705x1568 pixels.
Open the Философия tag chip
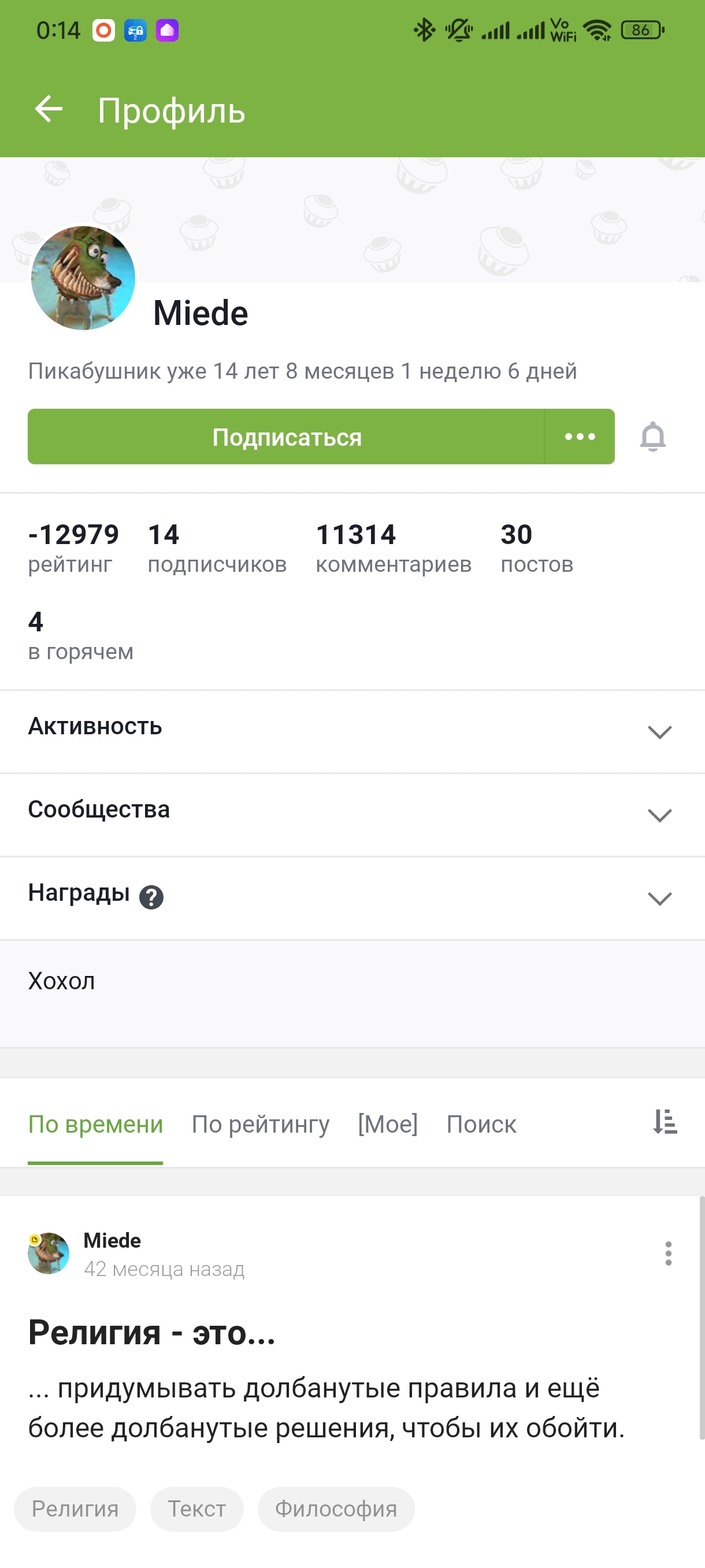(x=336, y=1509)
